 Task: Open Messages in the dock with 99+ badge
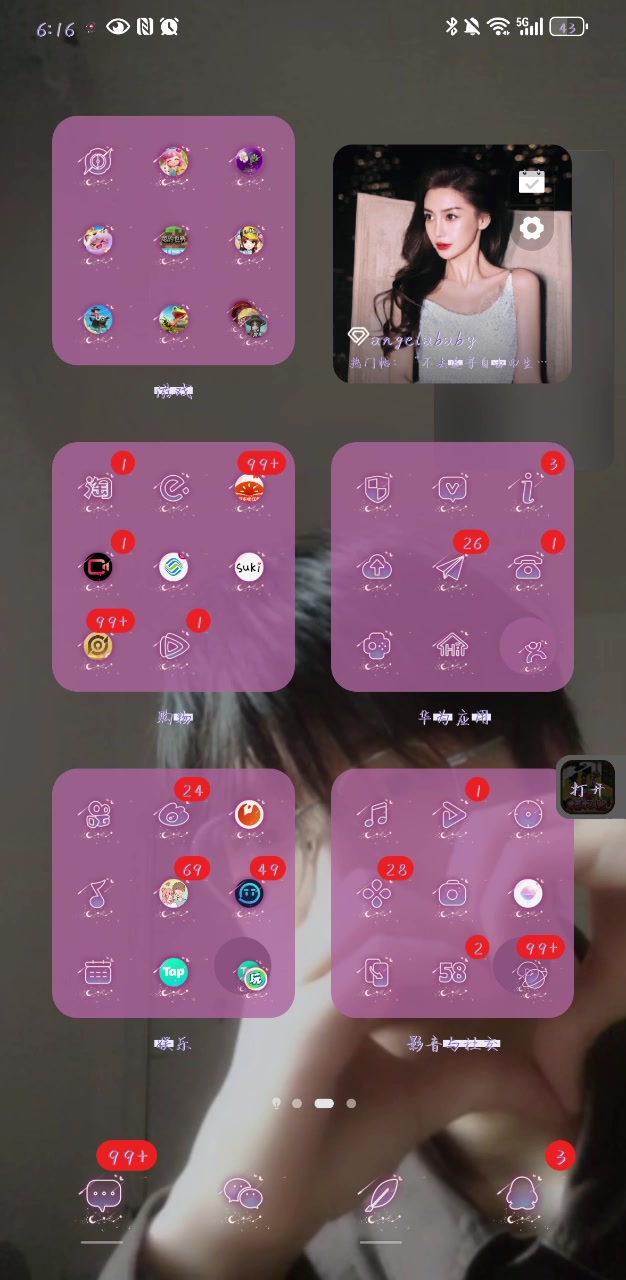104,1194
